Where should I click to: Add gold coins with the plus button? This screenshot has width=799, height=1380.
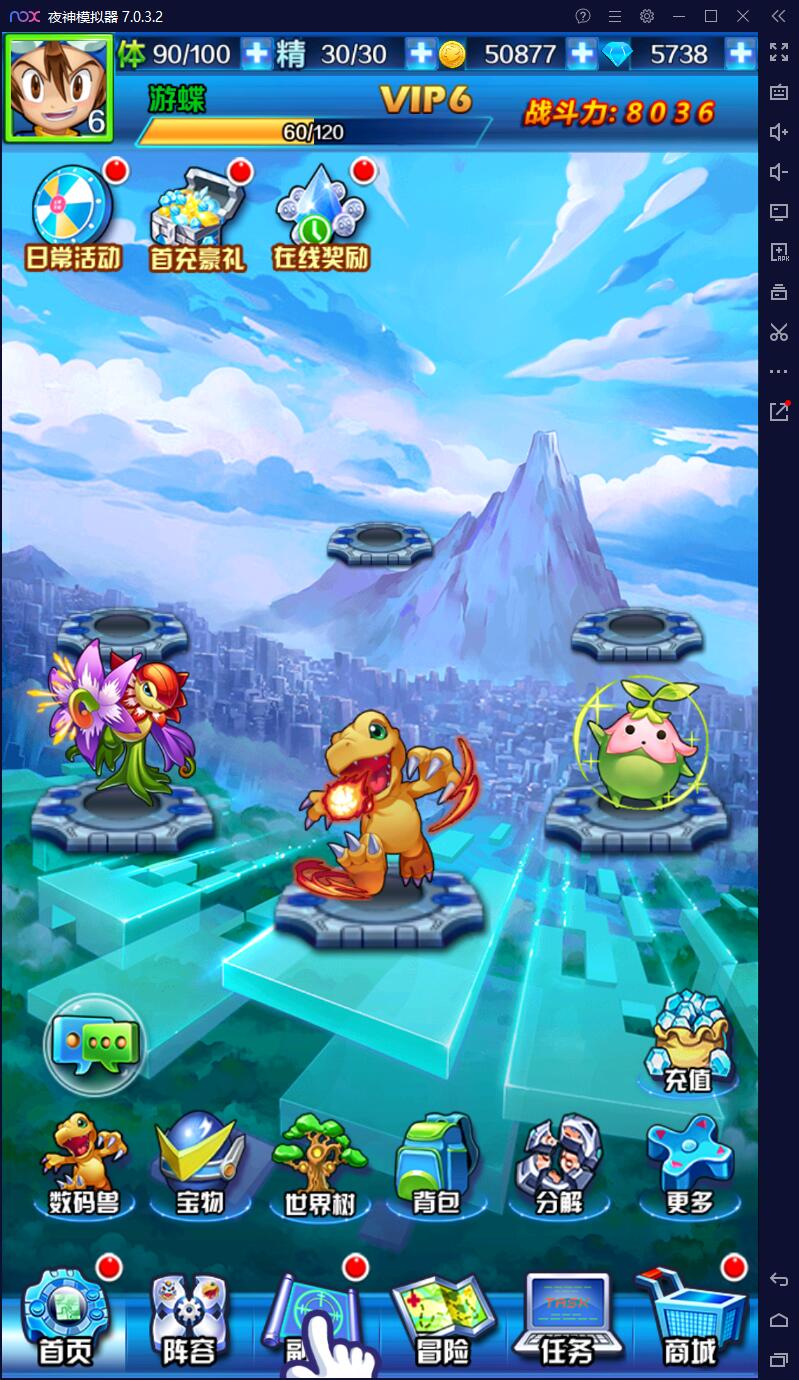coord(581,53)
